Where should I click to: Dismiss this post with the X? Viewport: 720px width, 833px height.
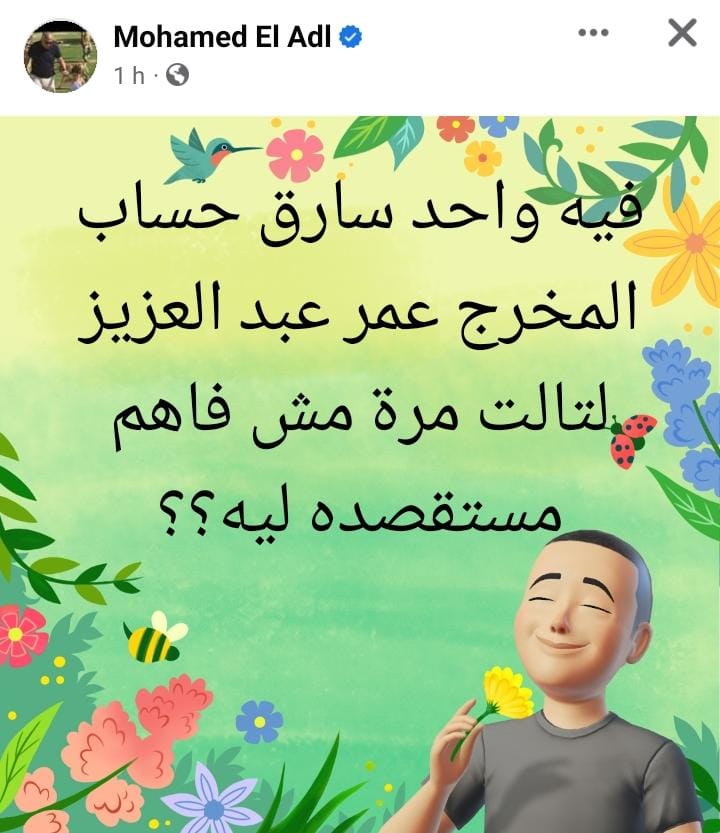pyautogui.click(x=681, y=33)
